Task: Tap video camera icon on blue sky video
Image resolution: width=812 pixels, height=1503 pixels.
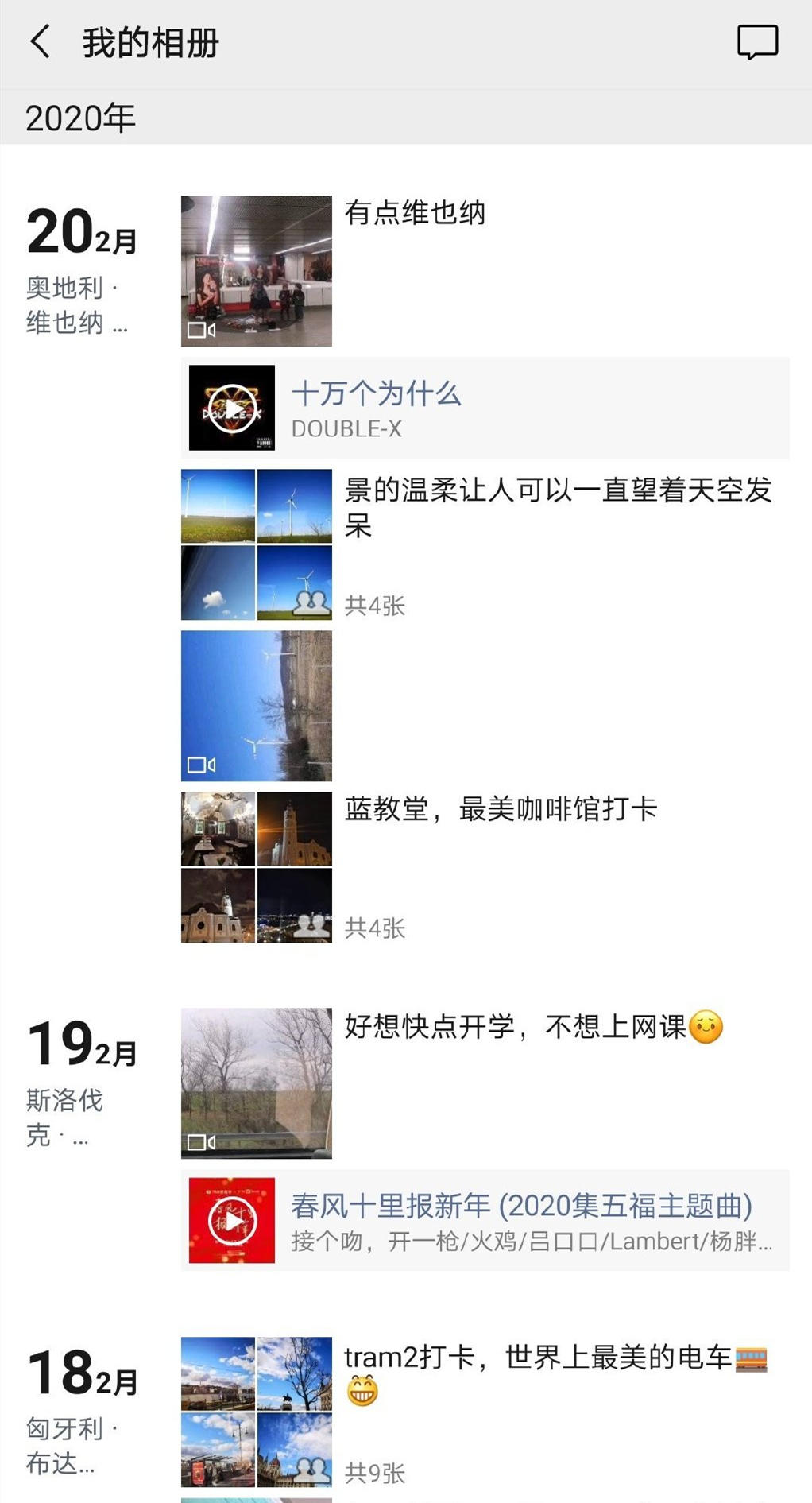Action: [201, 764]
